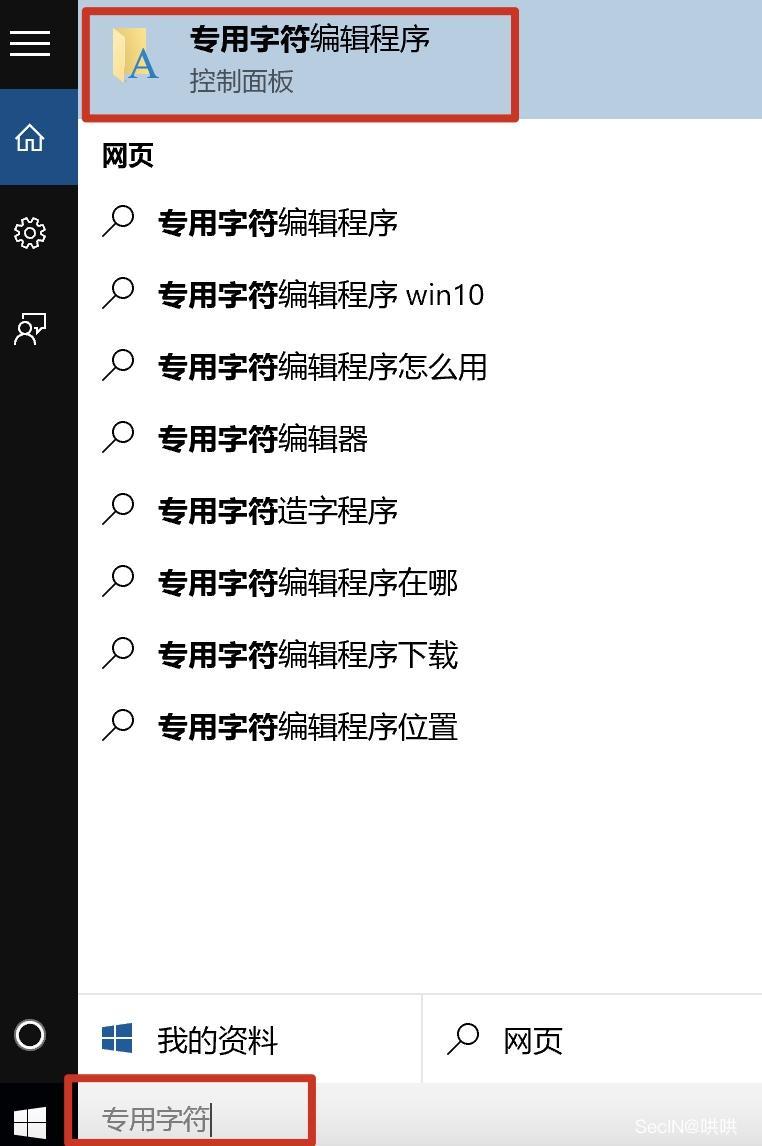Select the 专用字符编辑程序怎么用 suggestion
This screenshot has width=762, height=1146.
tap(322, 367)
